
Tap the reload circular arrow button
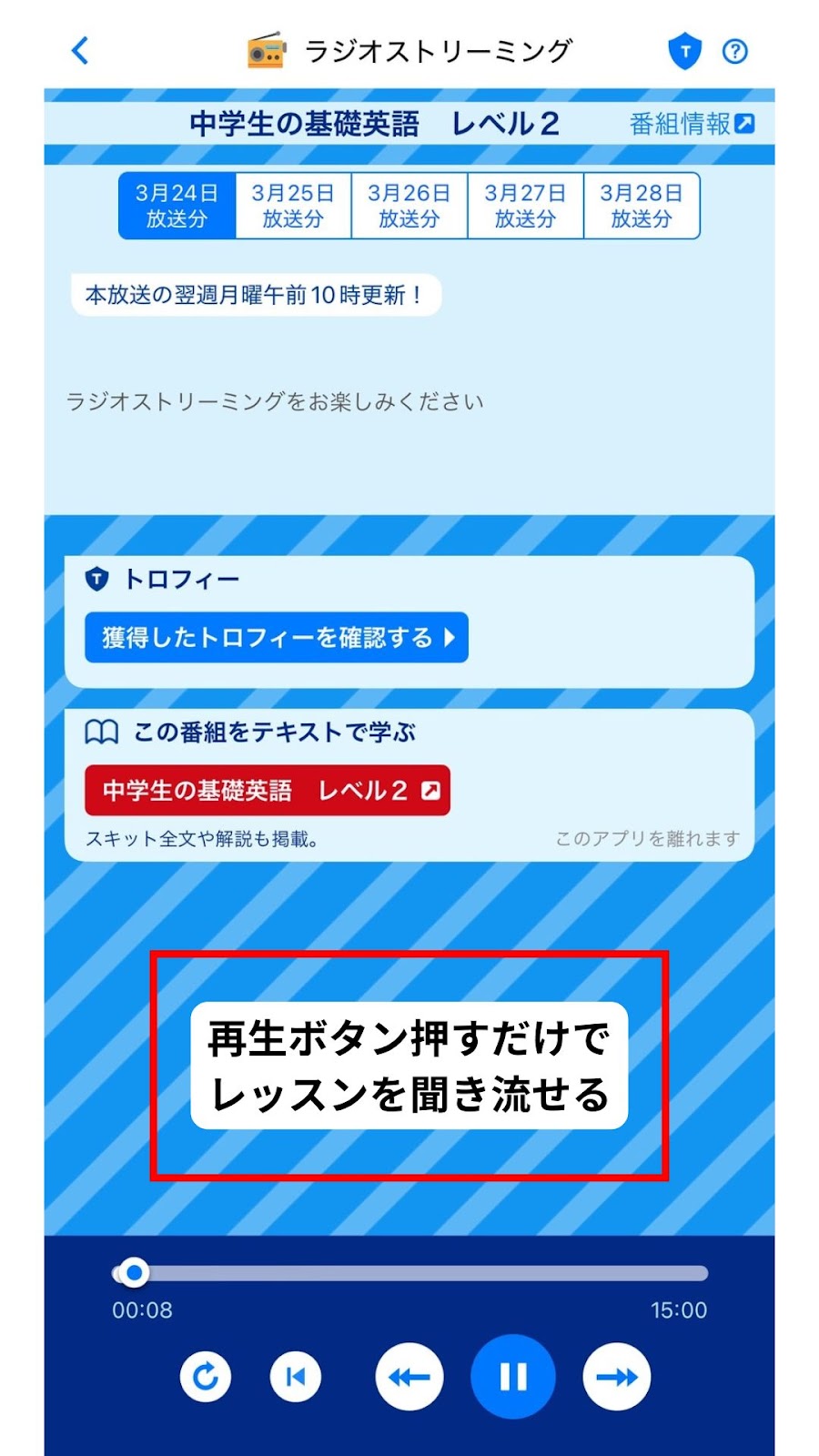(x=206, y=1377)
